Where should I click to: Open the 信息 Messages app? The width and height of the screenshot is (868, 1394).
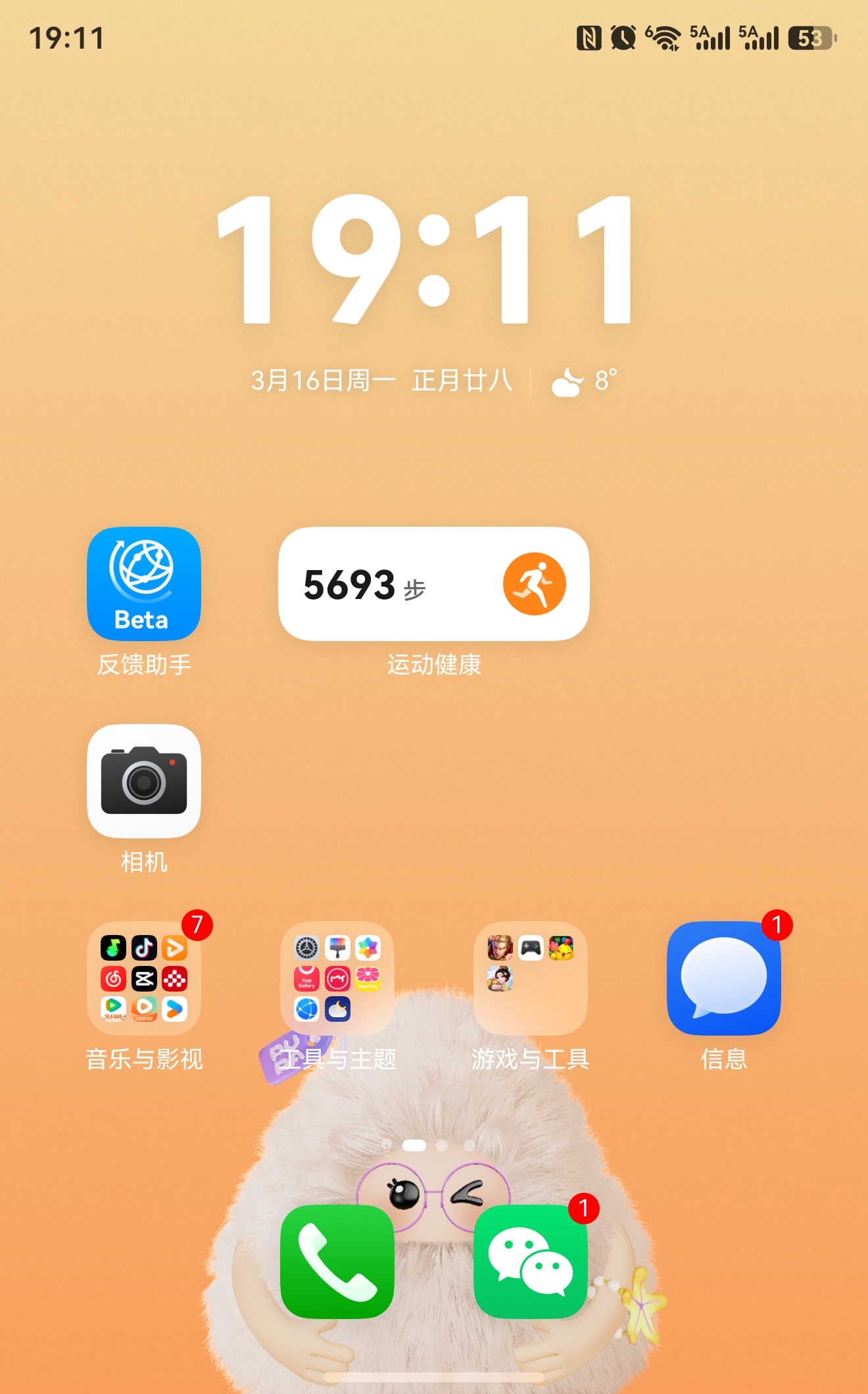723,978
